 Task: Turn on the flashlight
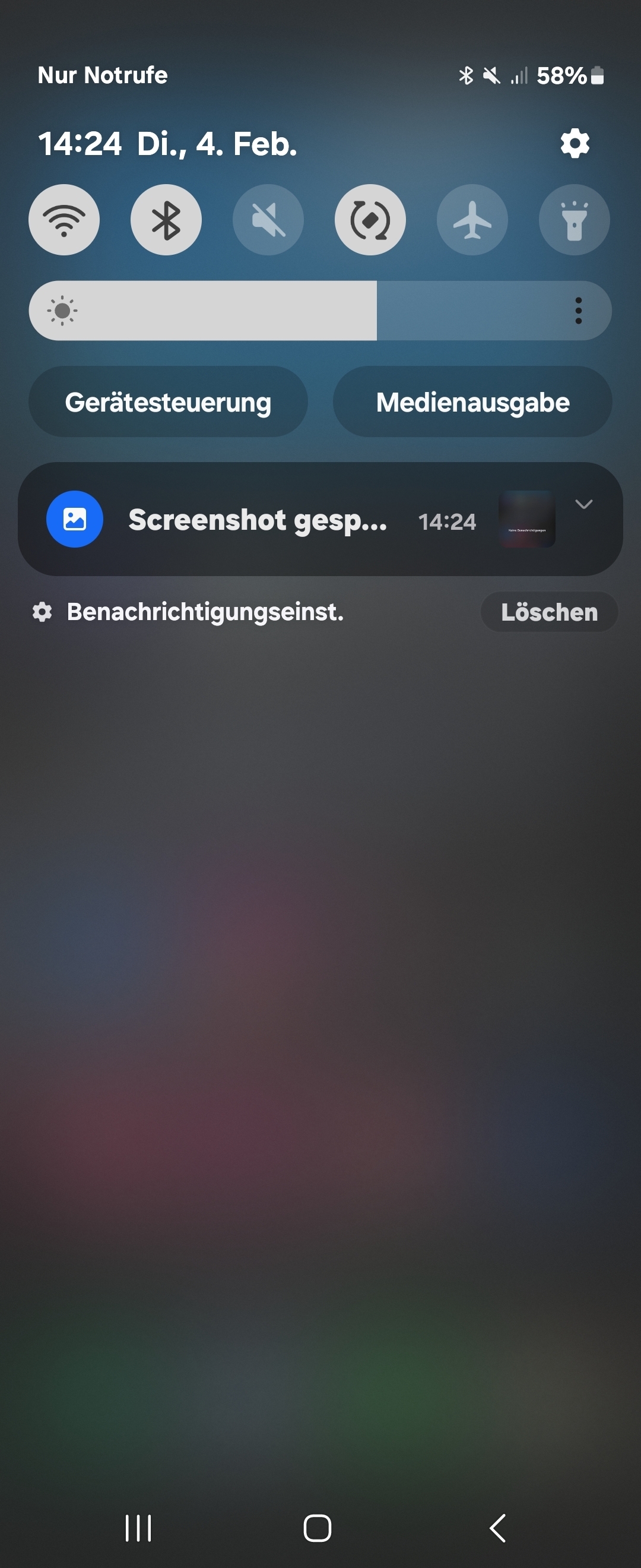coord(574,220)
